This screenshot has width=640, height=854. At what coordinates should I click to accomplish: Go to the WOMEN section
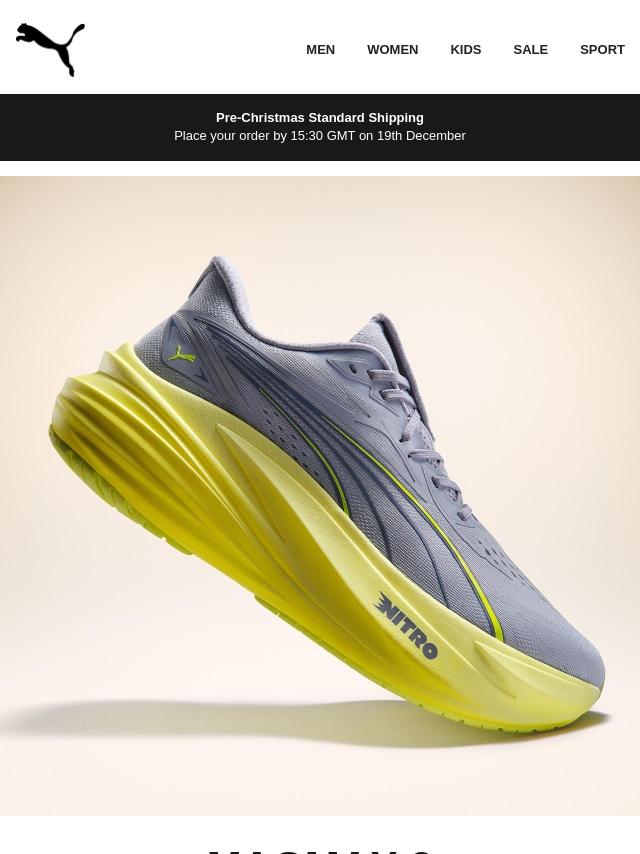pyautogui.click(x=392, y=49)
